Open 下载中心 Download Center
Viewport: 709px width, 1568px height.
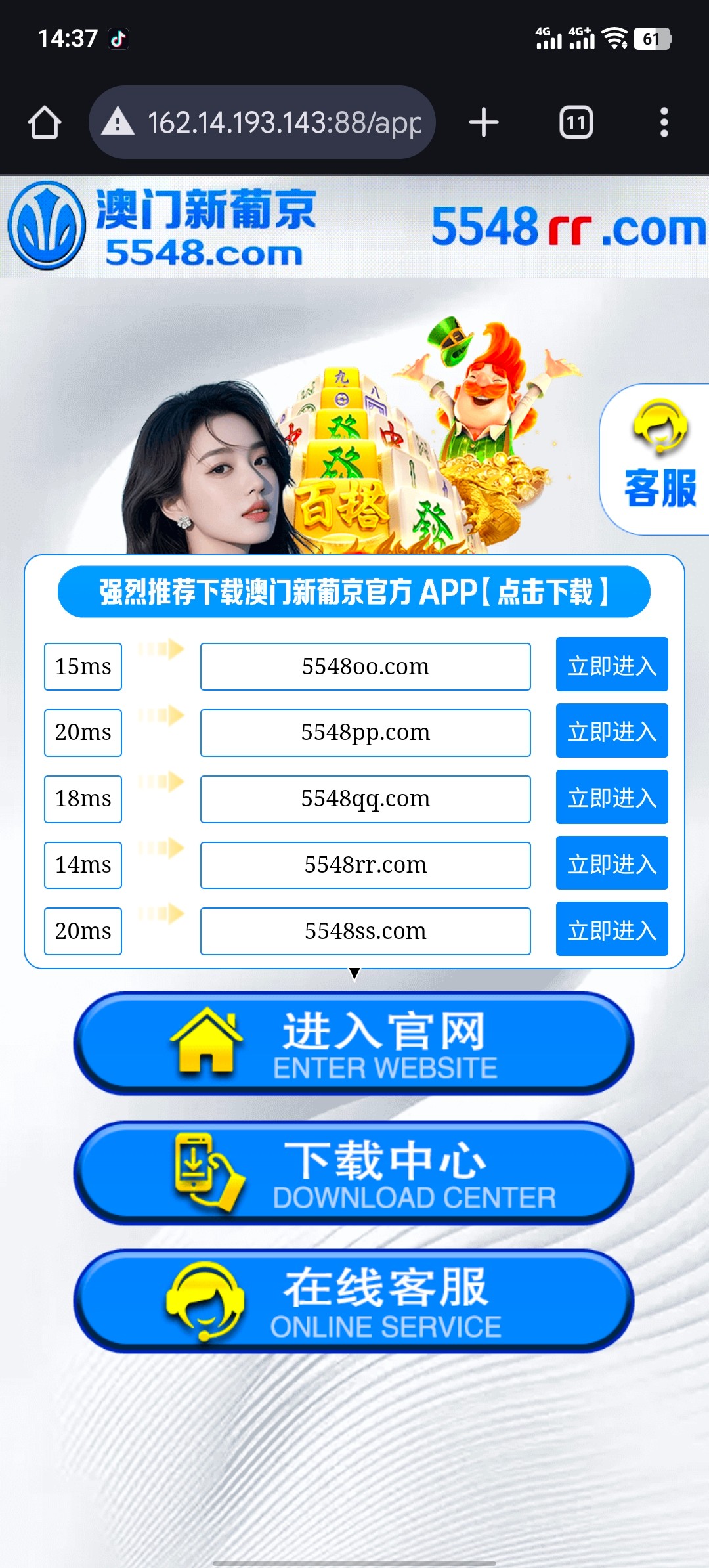354,1173
